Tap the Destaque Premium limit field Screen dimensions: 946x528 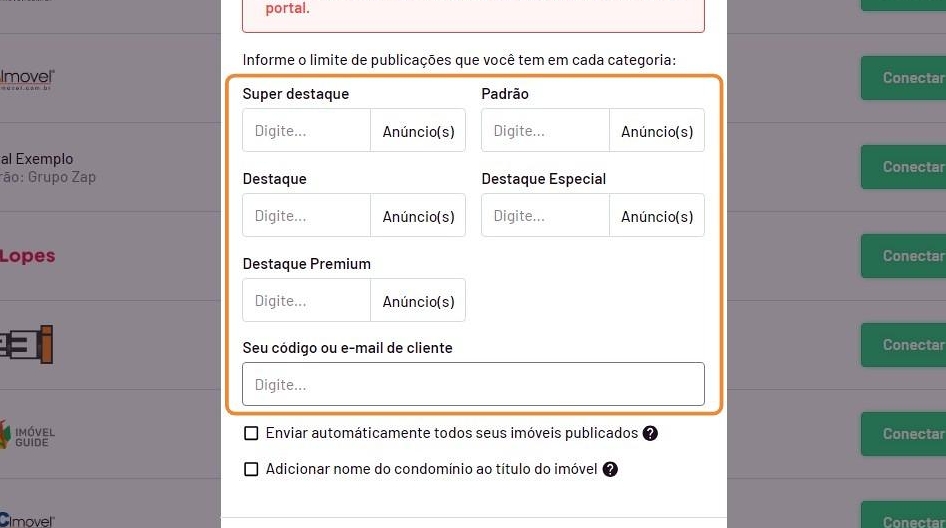pyautogui.click(x=306, y=301)
